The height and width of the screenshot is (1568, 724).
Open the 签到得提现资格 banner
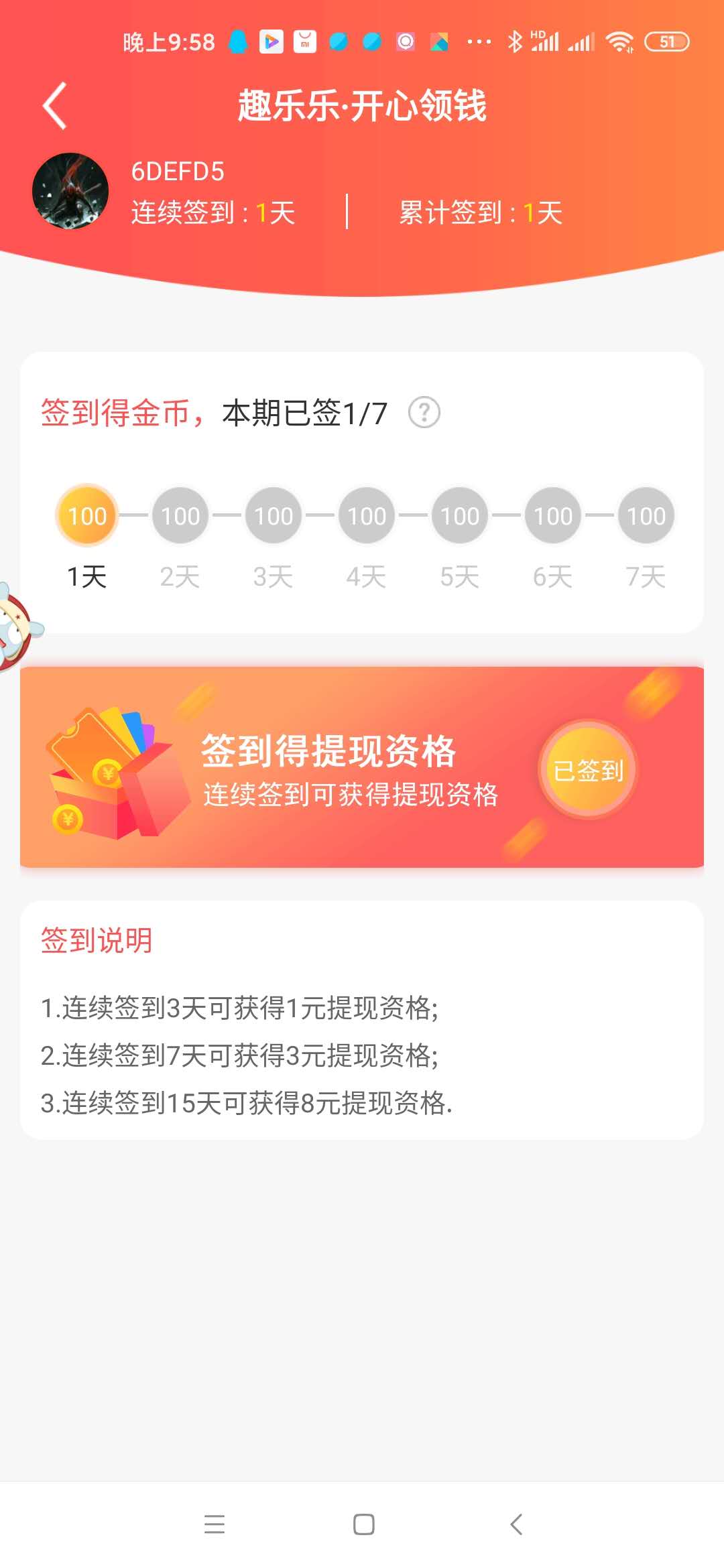(349, 767)
